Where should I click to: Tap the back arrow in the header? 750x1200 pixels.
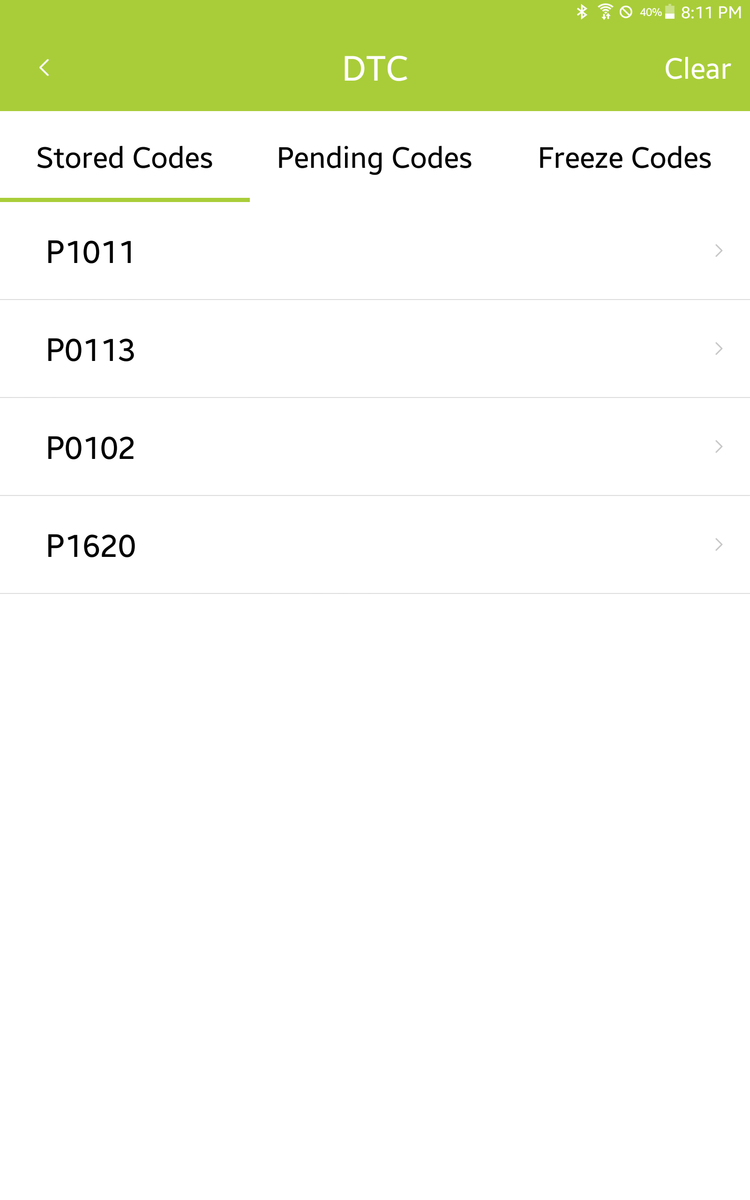[44, 67]
